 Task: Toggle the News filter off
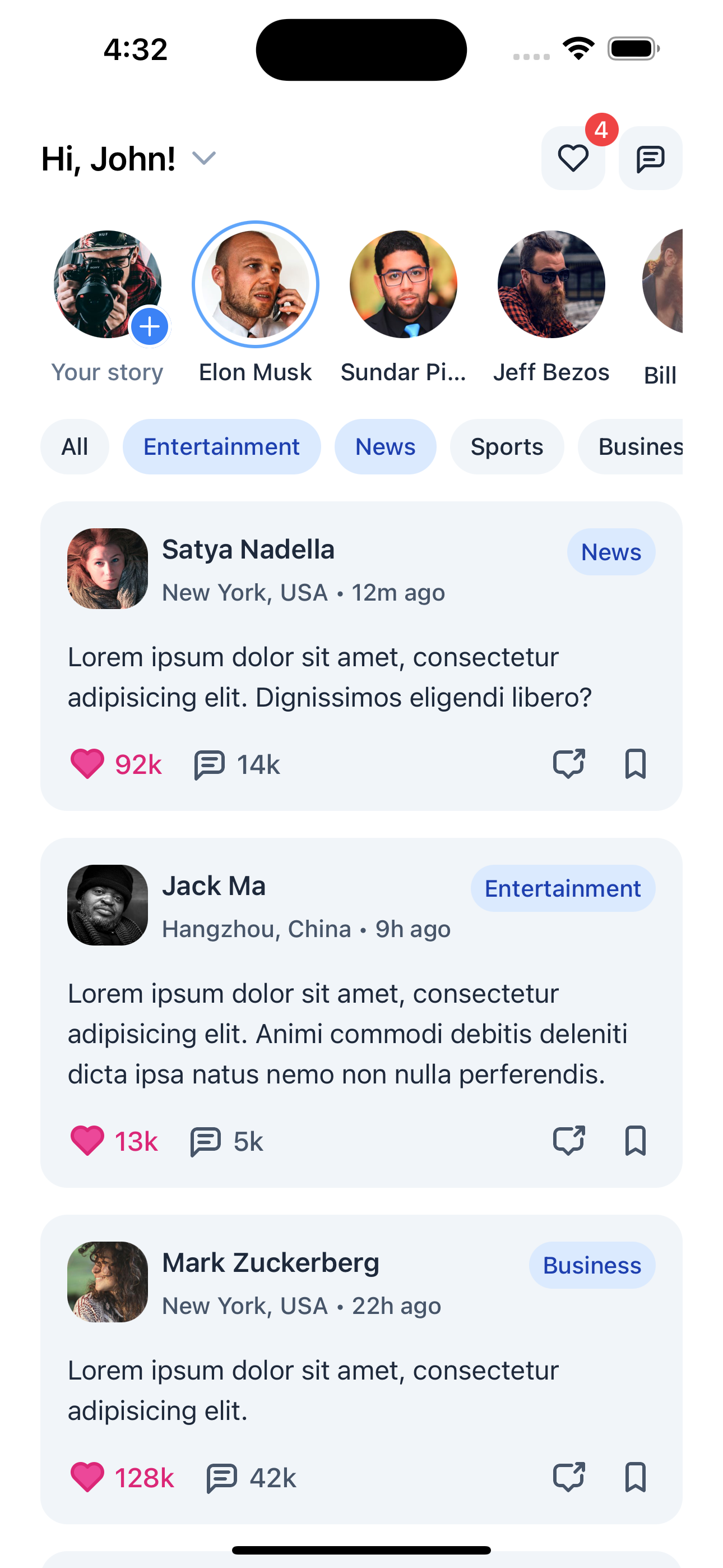pos(384,446)
